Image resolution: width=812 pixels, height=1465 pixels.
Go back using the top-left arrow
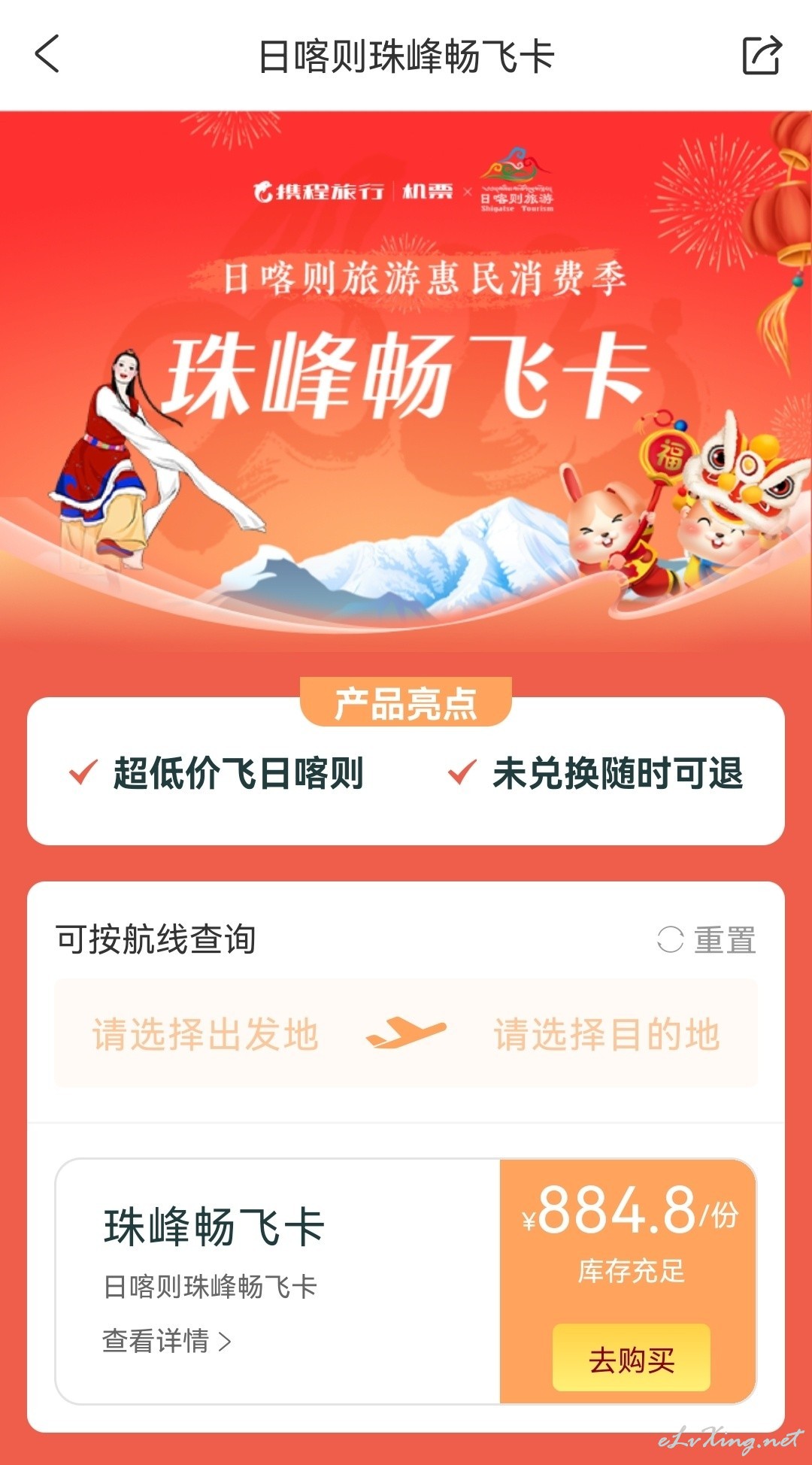47,54
